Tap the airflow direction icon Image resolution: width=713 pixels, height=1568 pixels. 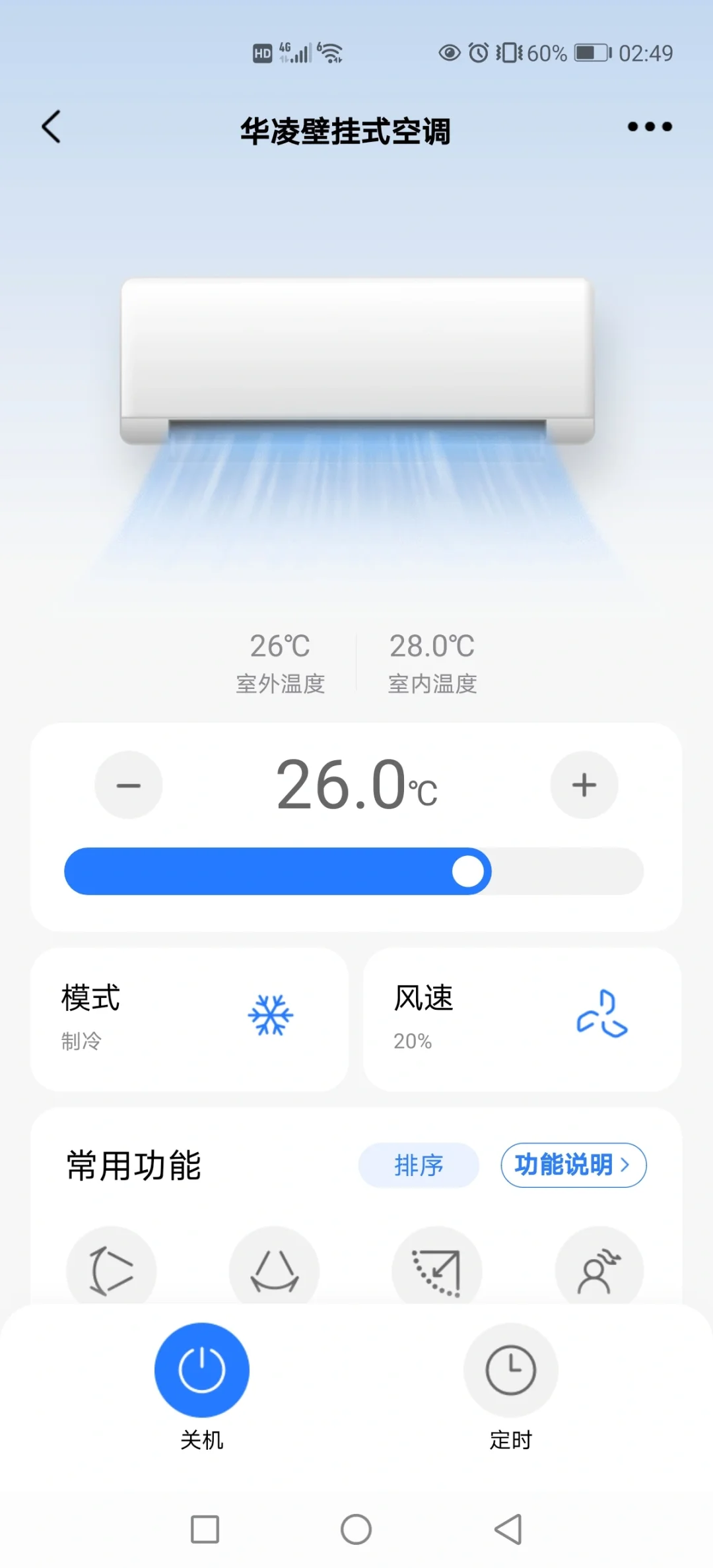437,1268
